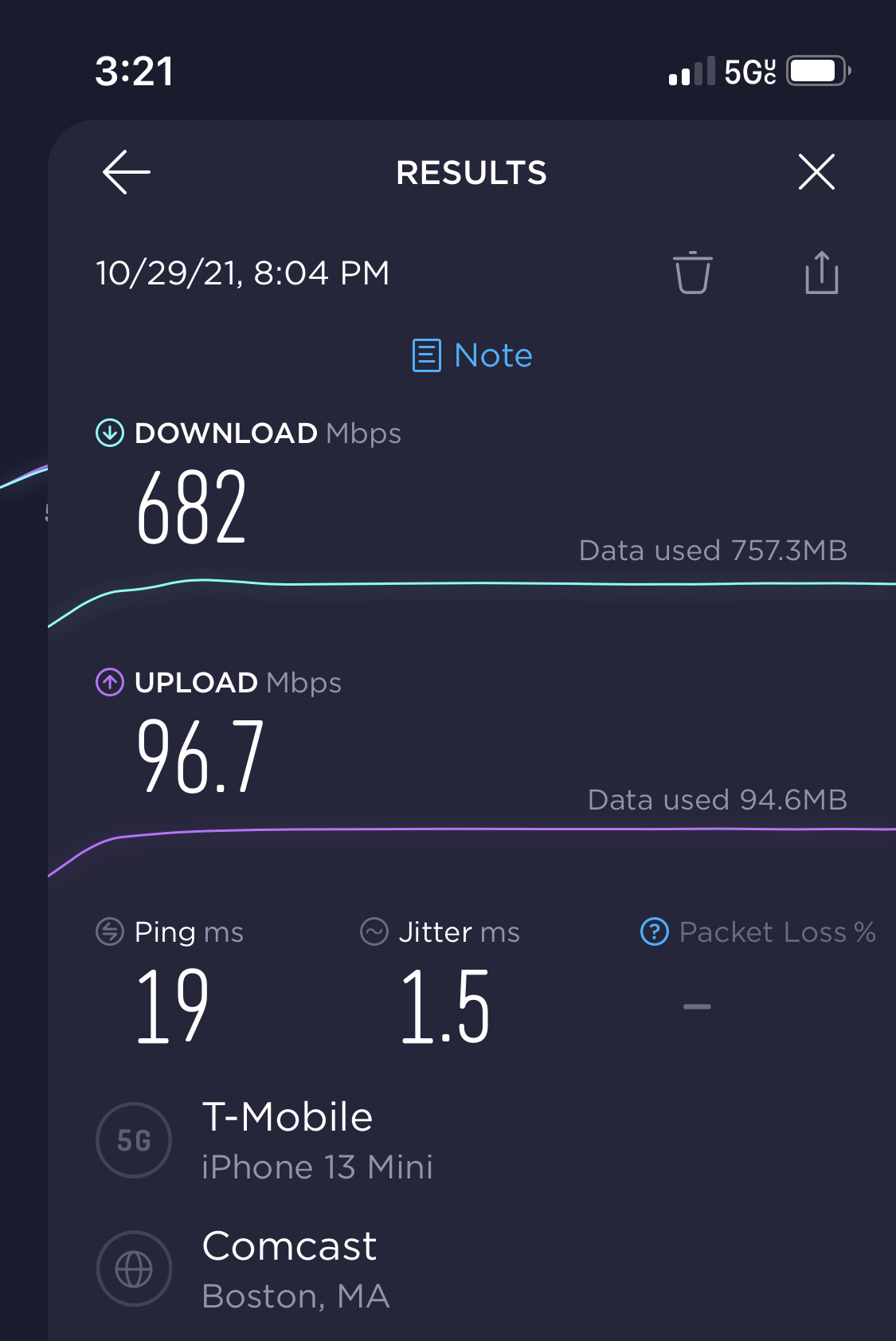Add a note to this result
This screenshot has width=896, height=1341.
(x=472, y=355)
